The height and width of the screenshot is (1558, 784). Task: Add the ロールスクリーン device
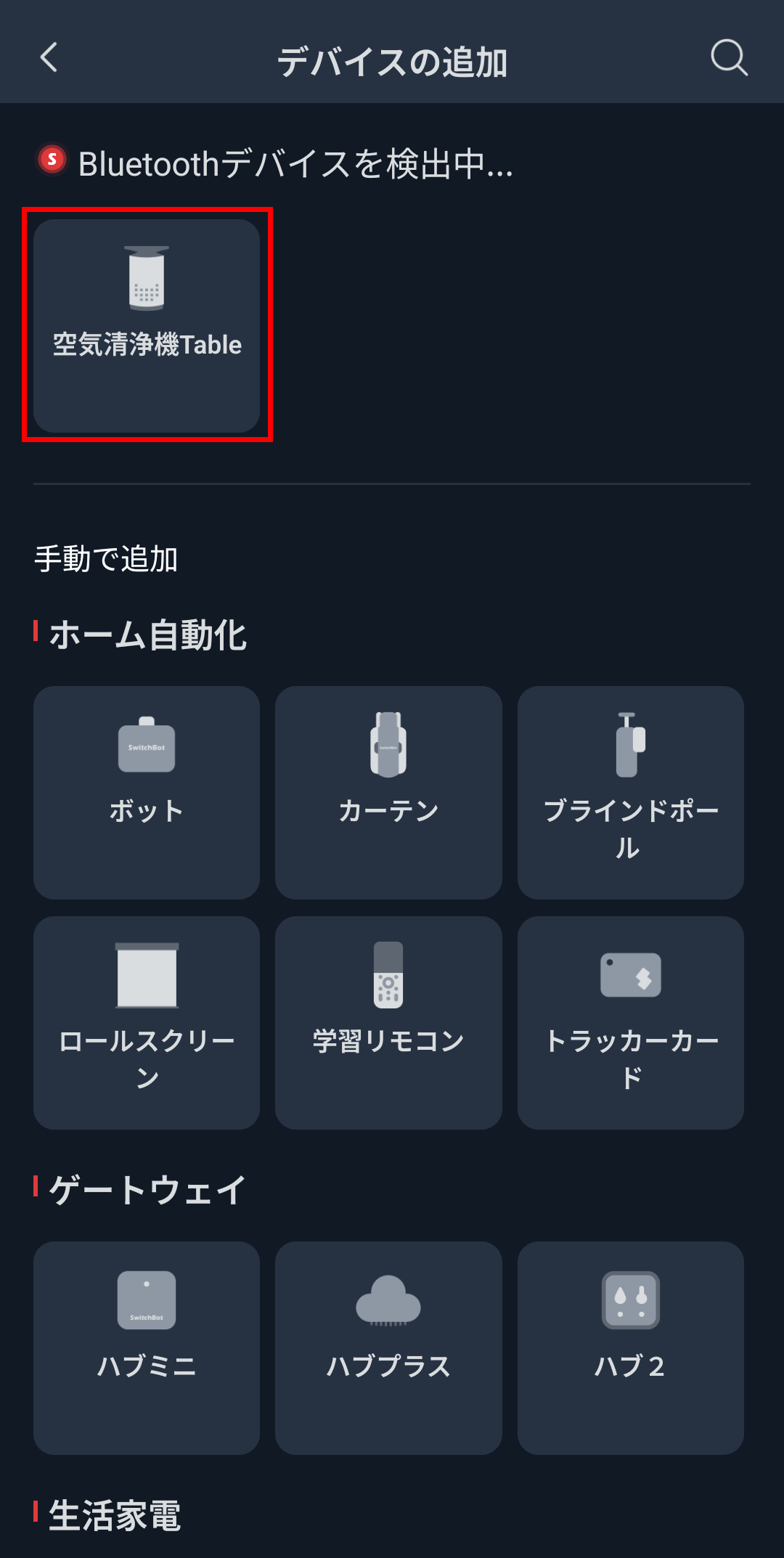click(x=147, y=1023)
